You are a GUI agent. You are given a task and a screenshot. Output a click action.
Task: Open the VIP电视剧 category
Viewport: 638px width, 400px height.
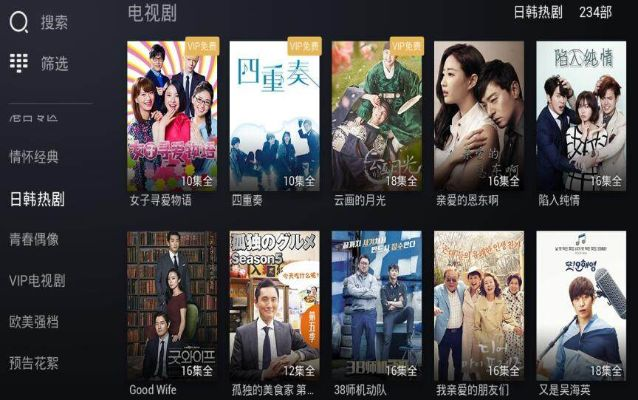38,280
